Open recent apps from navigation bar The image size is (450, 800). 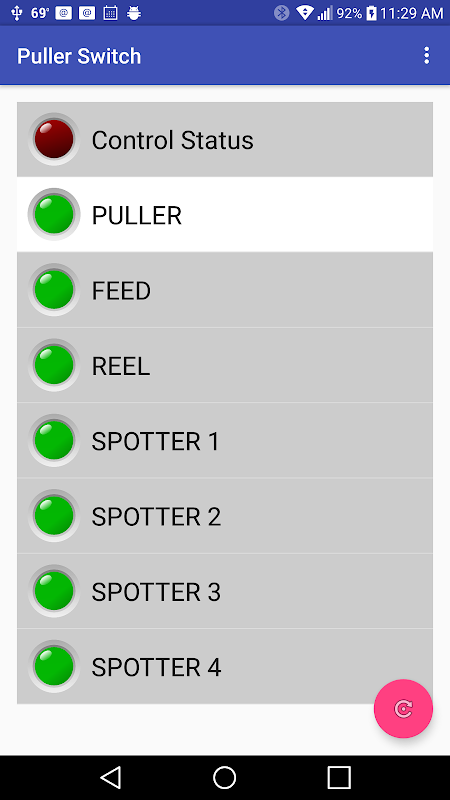[339, 778]
